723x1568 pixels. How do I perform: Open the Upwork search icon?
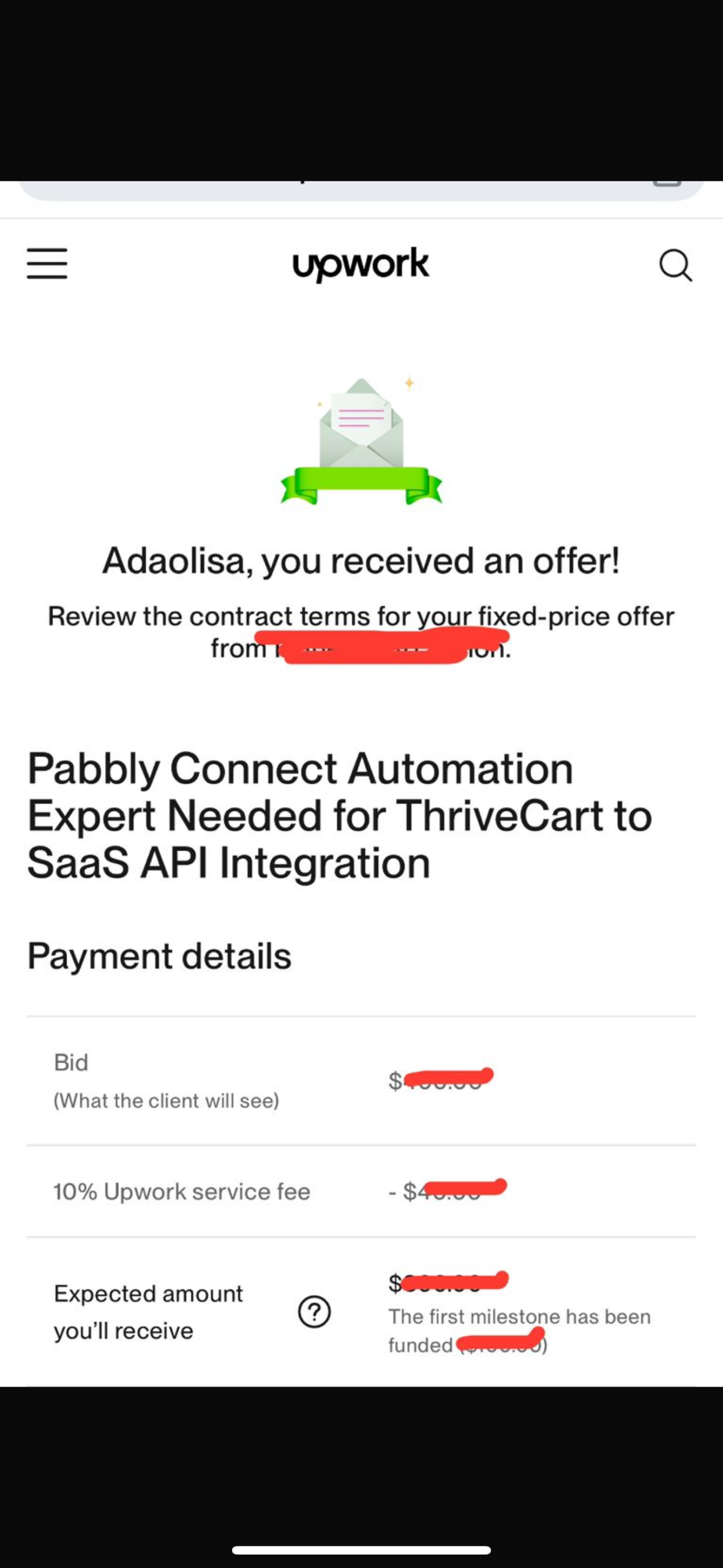point(675,265)
